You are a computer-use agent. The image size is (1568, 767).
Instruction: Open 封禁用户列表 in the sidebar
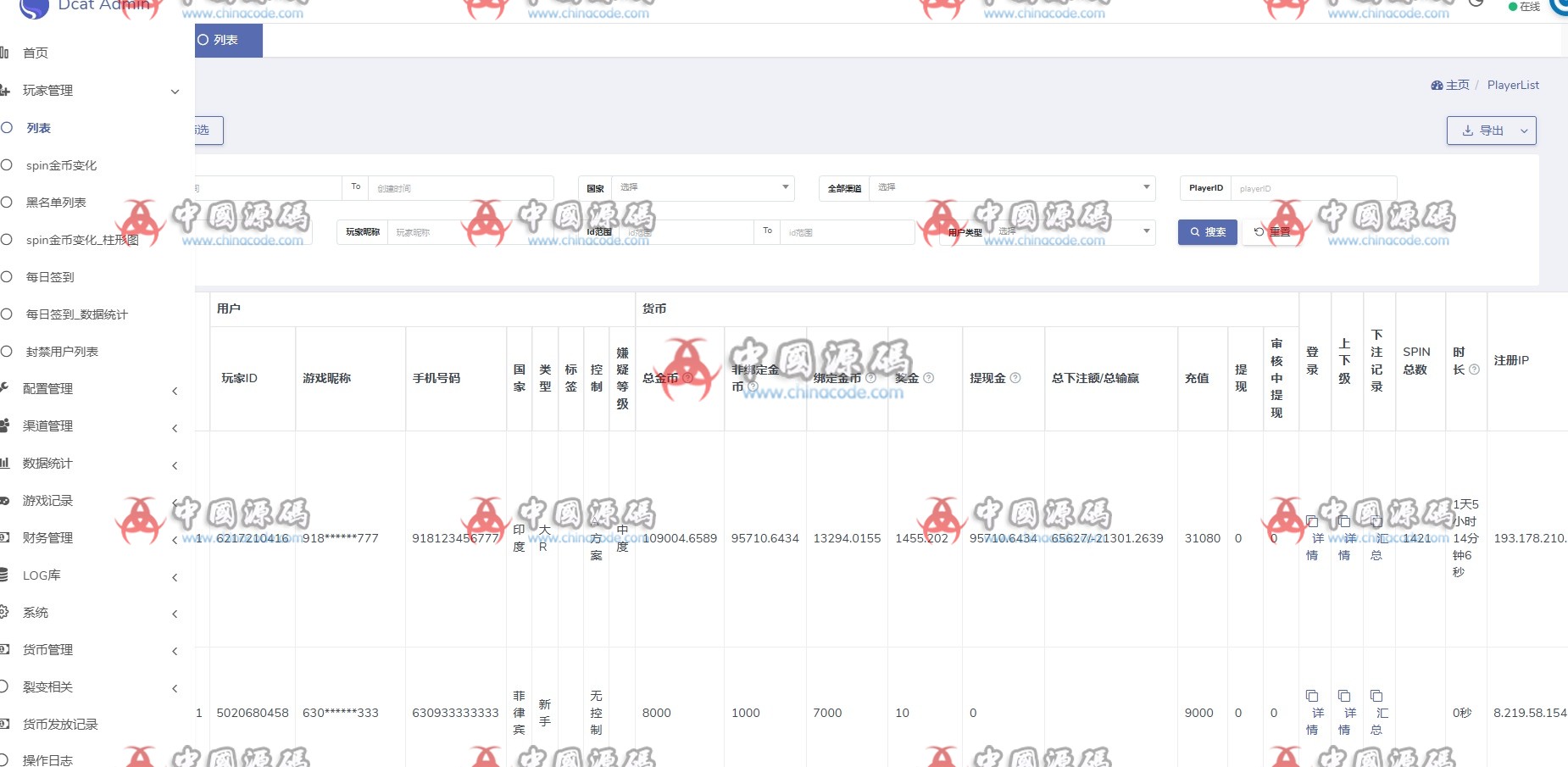(62, 352)
